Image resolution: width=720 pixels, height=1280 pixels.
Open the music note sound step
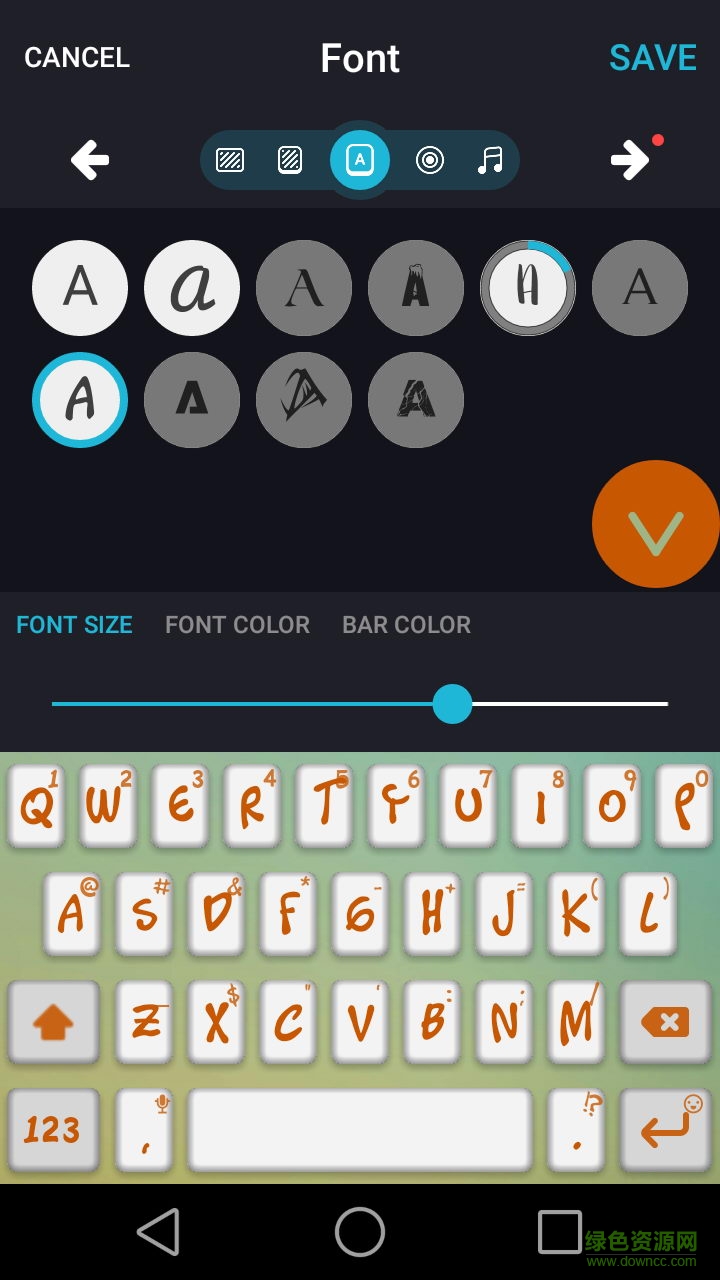point(490,160)
